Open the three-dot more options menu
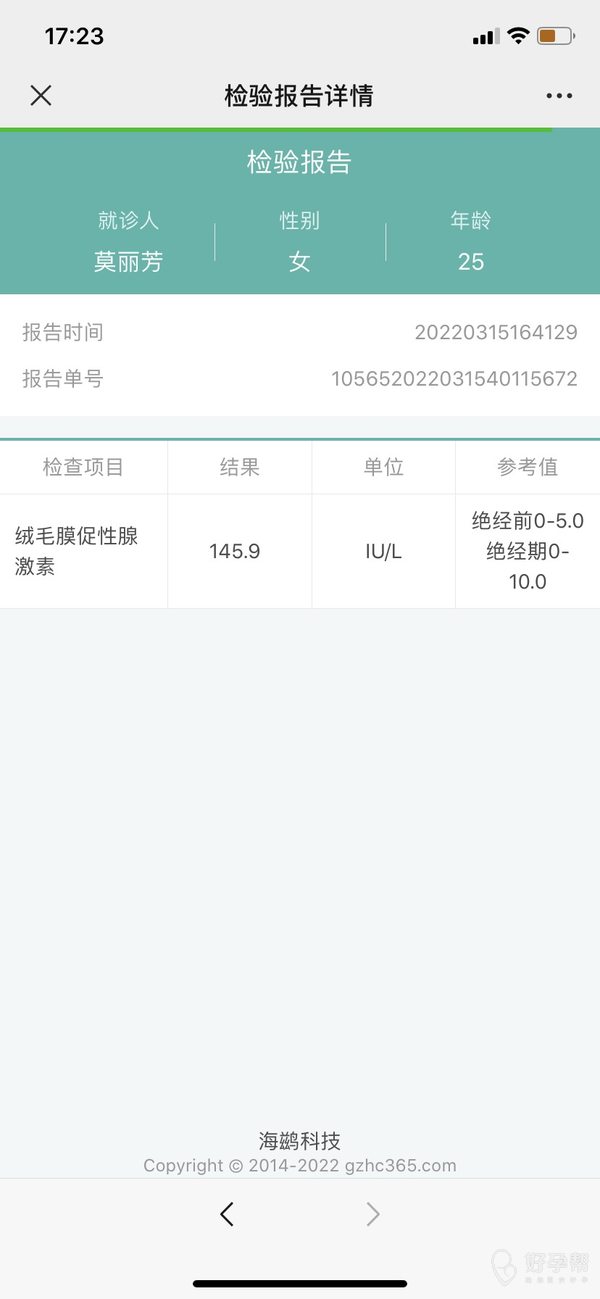The image size is (600, 1299). (x=559, y=96)
